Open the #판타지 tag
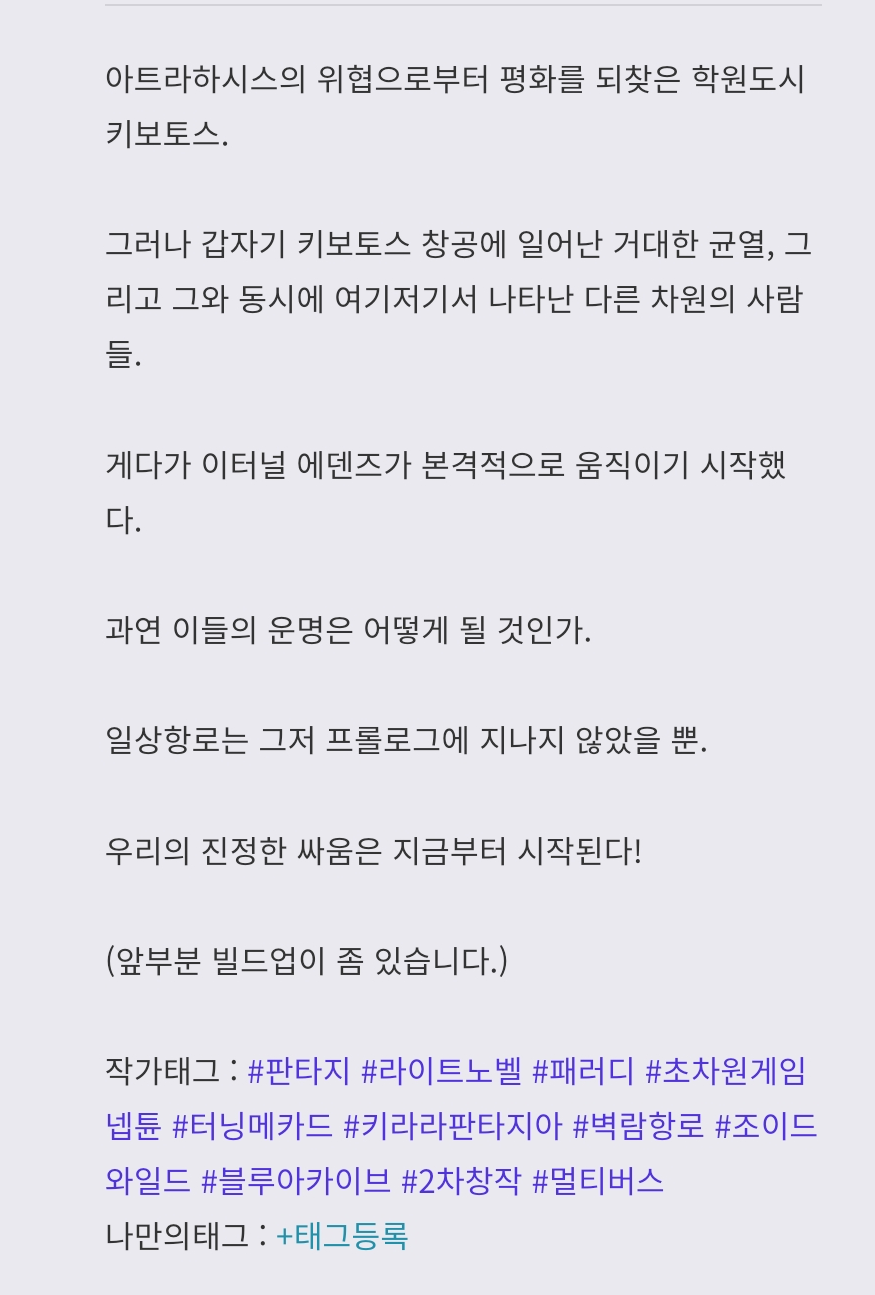 298,1071
